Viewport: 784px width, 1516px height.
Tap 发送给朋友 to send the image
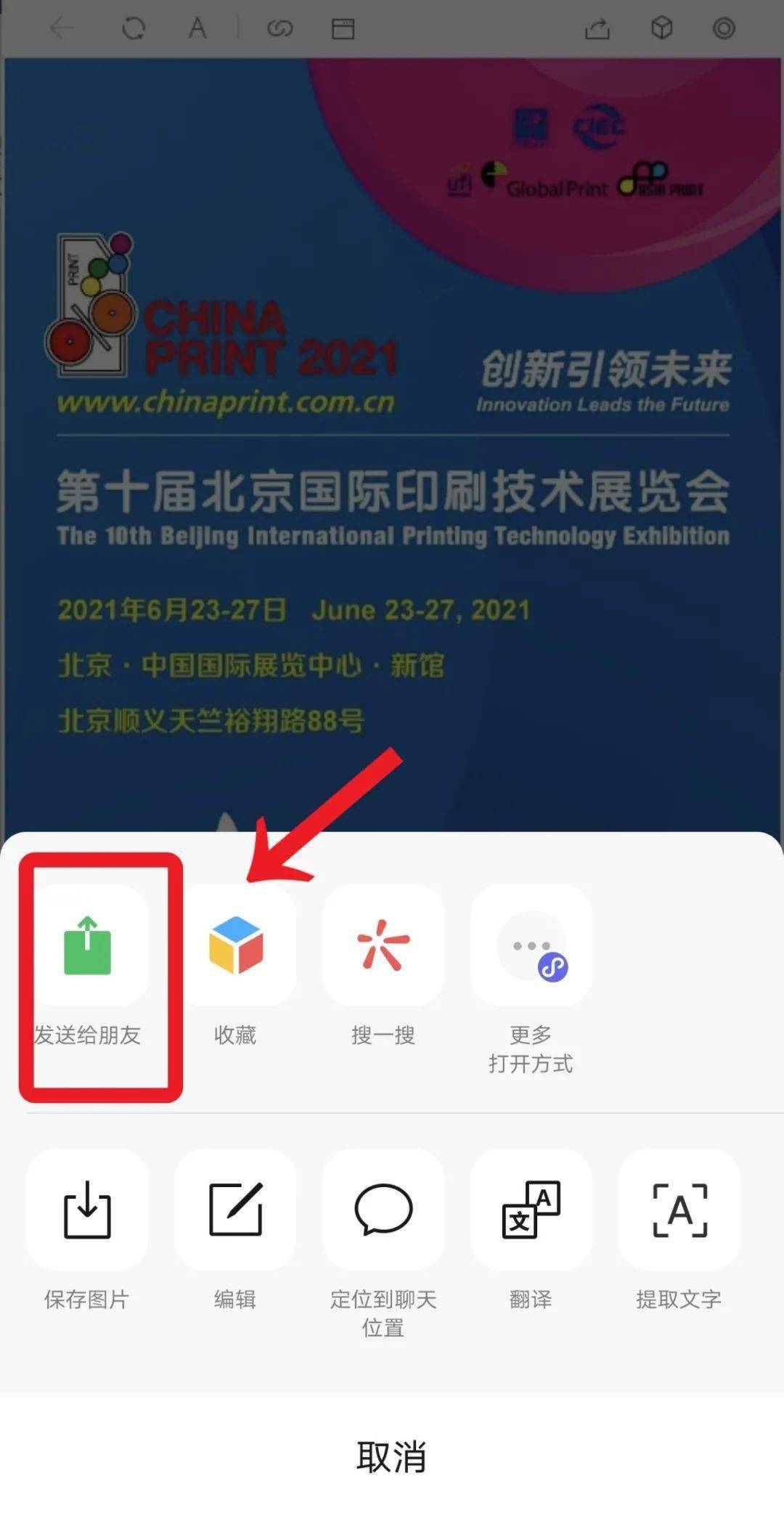pyautogui.click(x=88, y=946)
